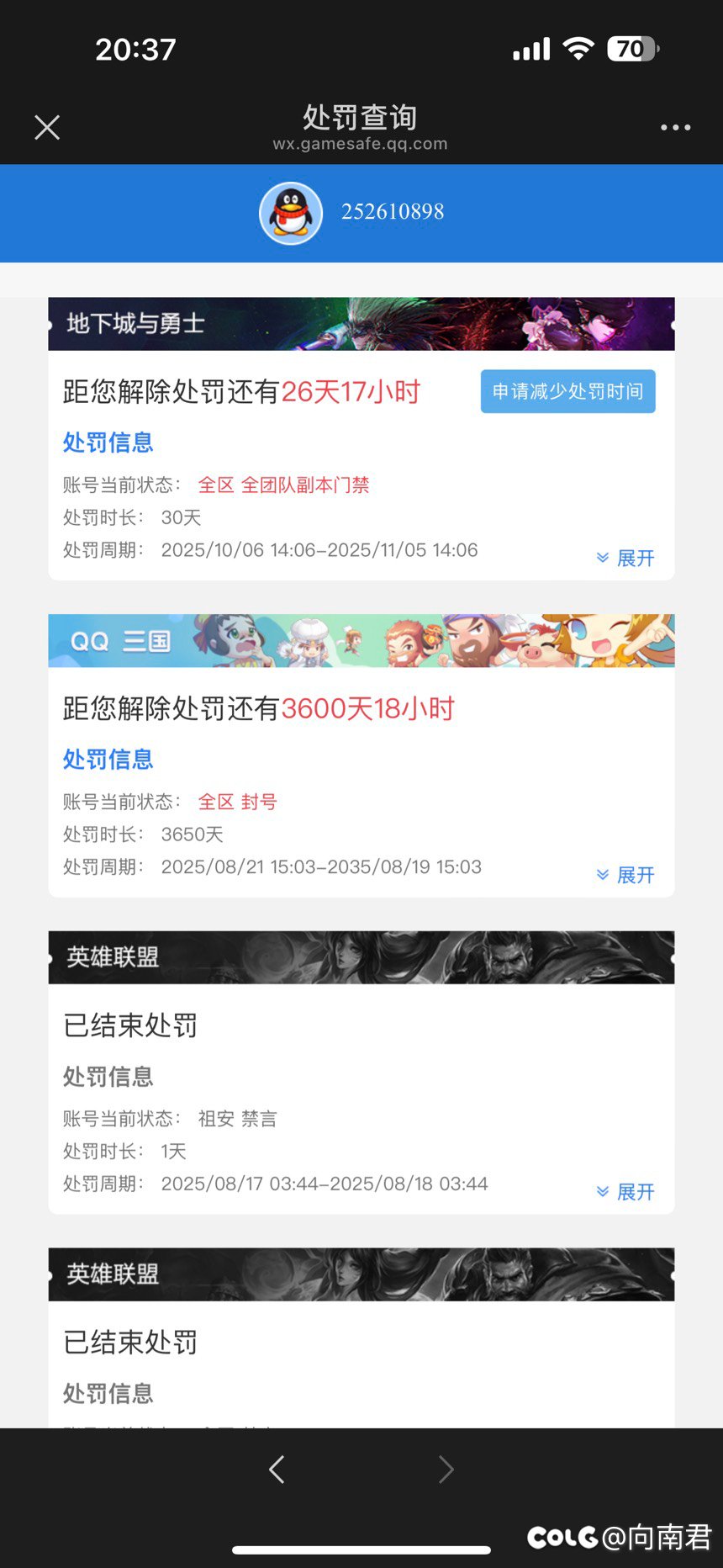Tap 申请减少处罚时间 button
The image size is (723, 1568).
point(567,391)
